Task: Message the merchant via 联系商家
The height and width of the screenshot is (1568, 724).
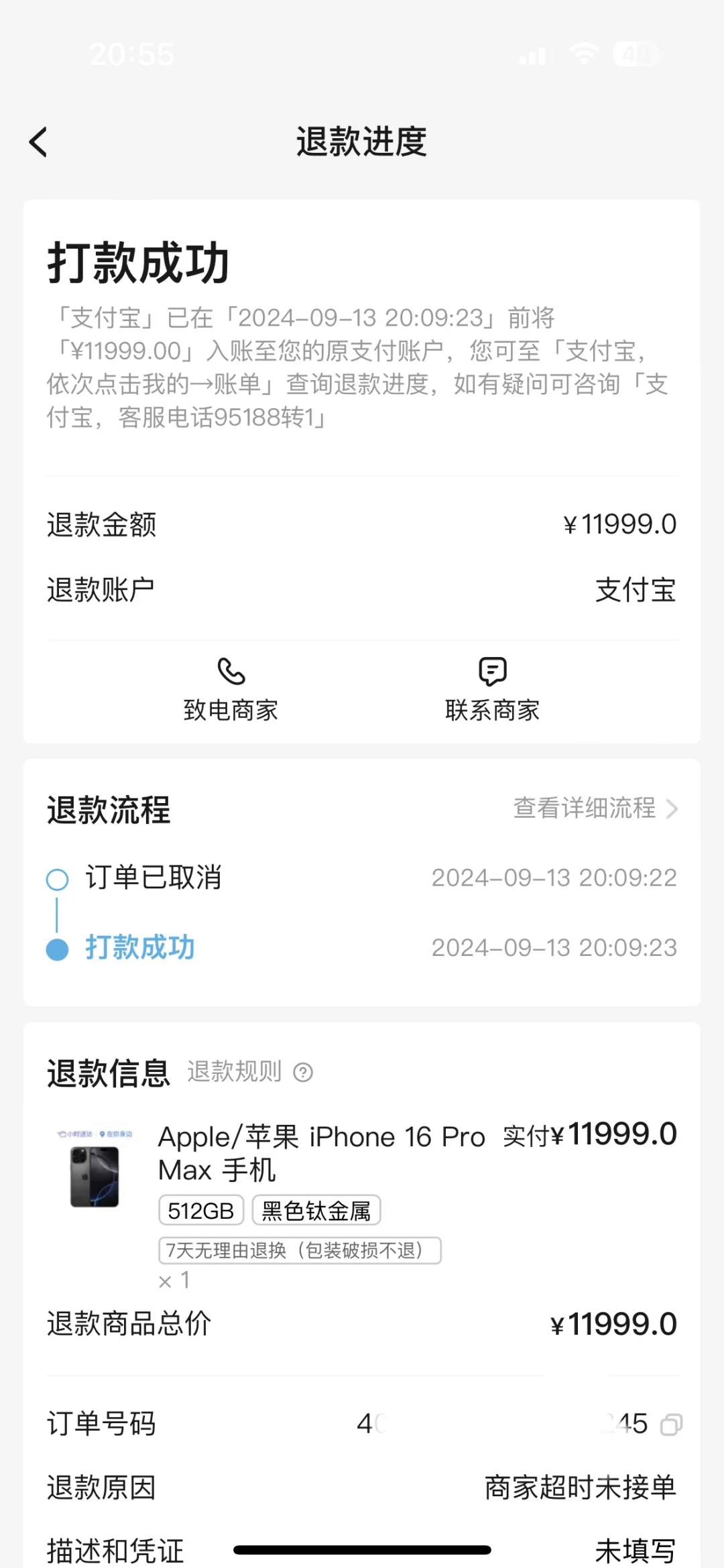Action: click(x=492, y=688)
